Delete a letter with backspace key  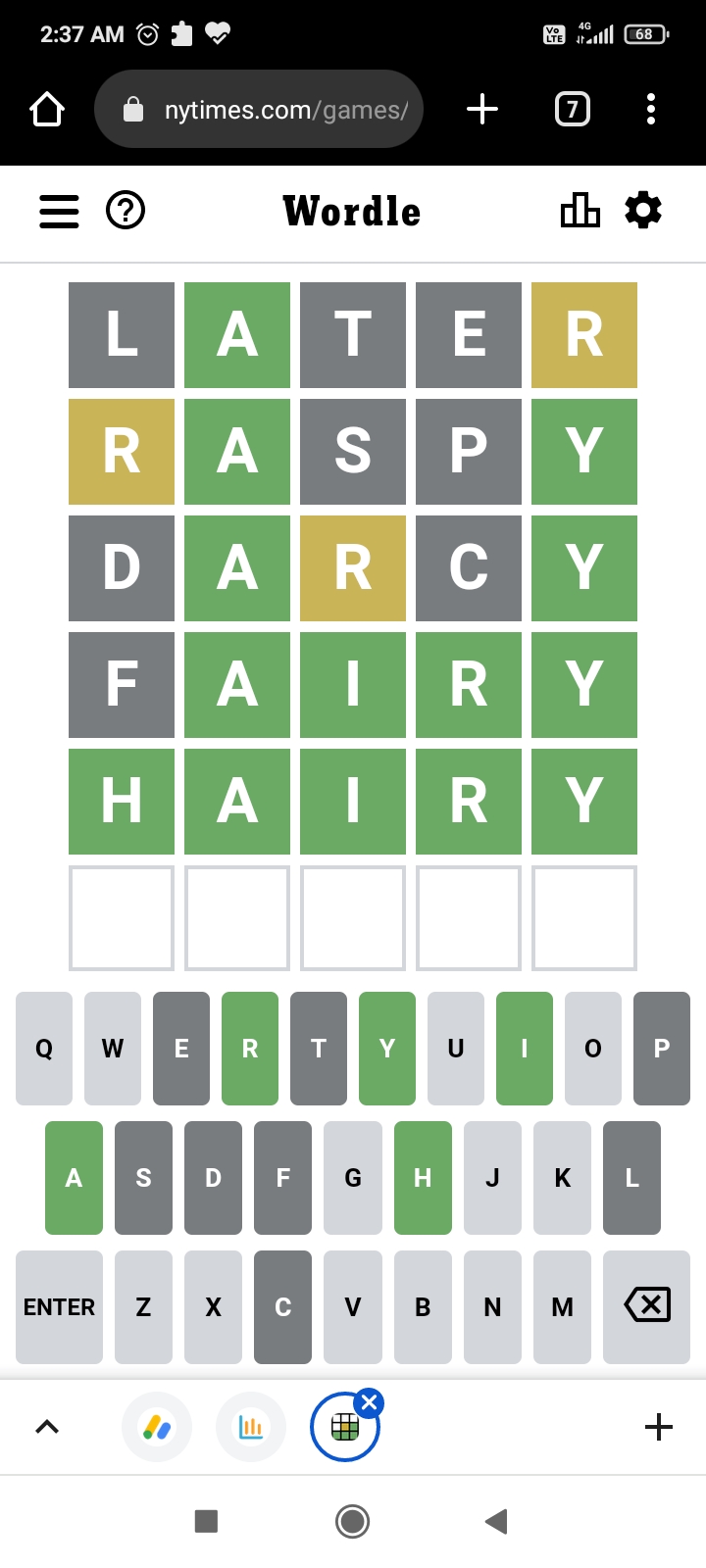pyautogui.click(x=647, y=1307)
